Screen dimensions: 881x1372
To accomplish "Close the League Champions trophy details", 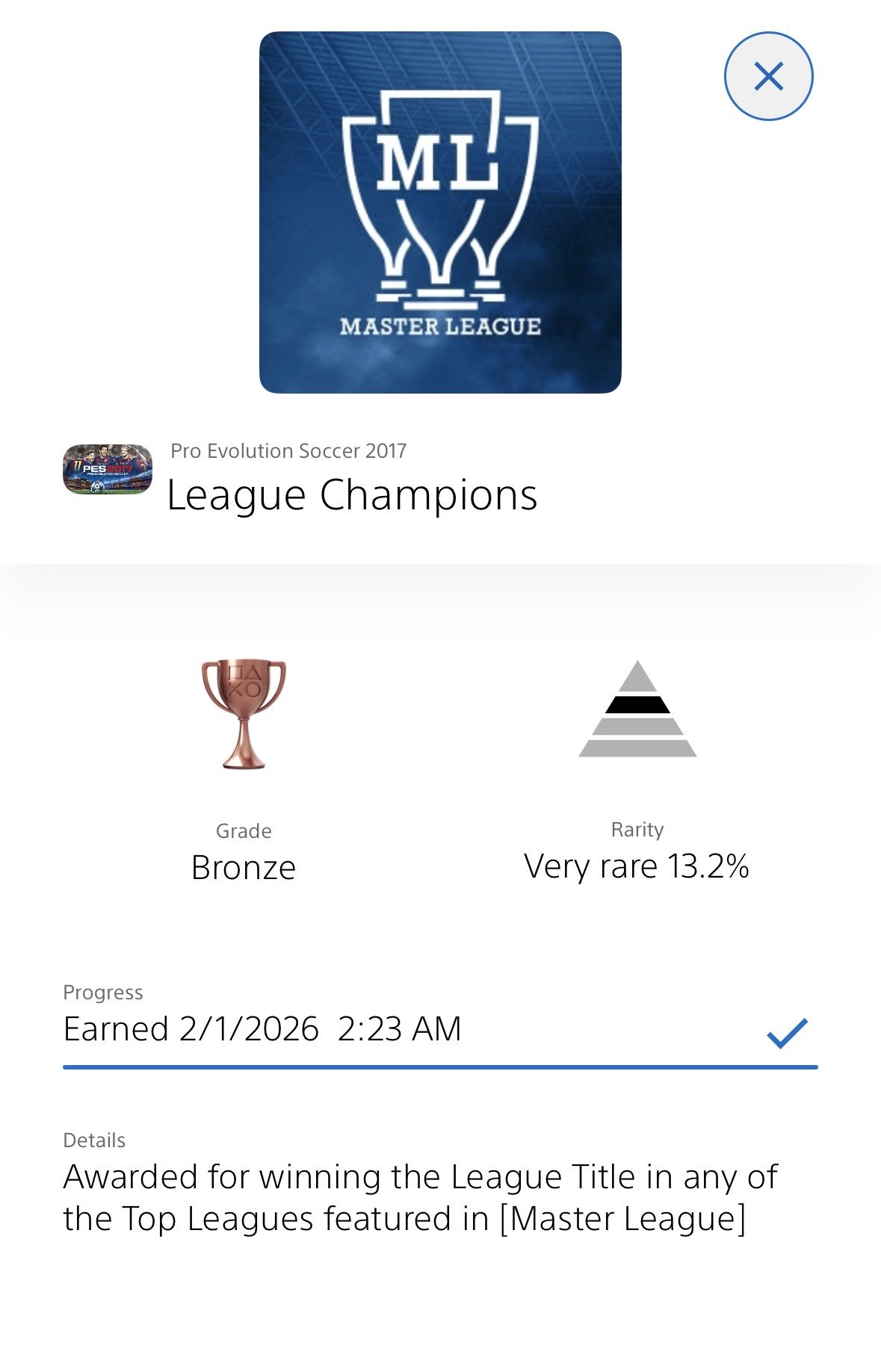I will coord(767,76).
